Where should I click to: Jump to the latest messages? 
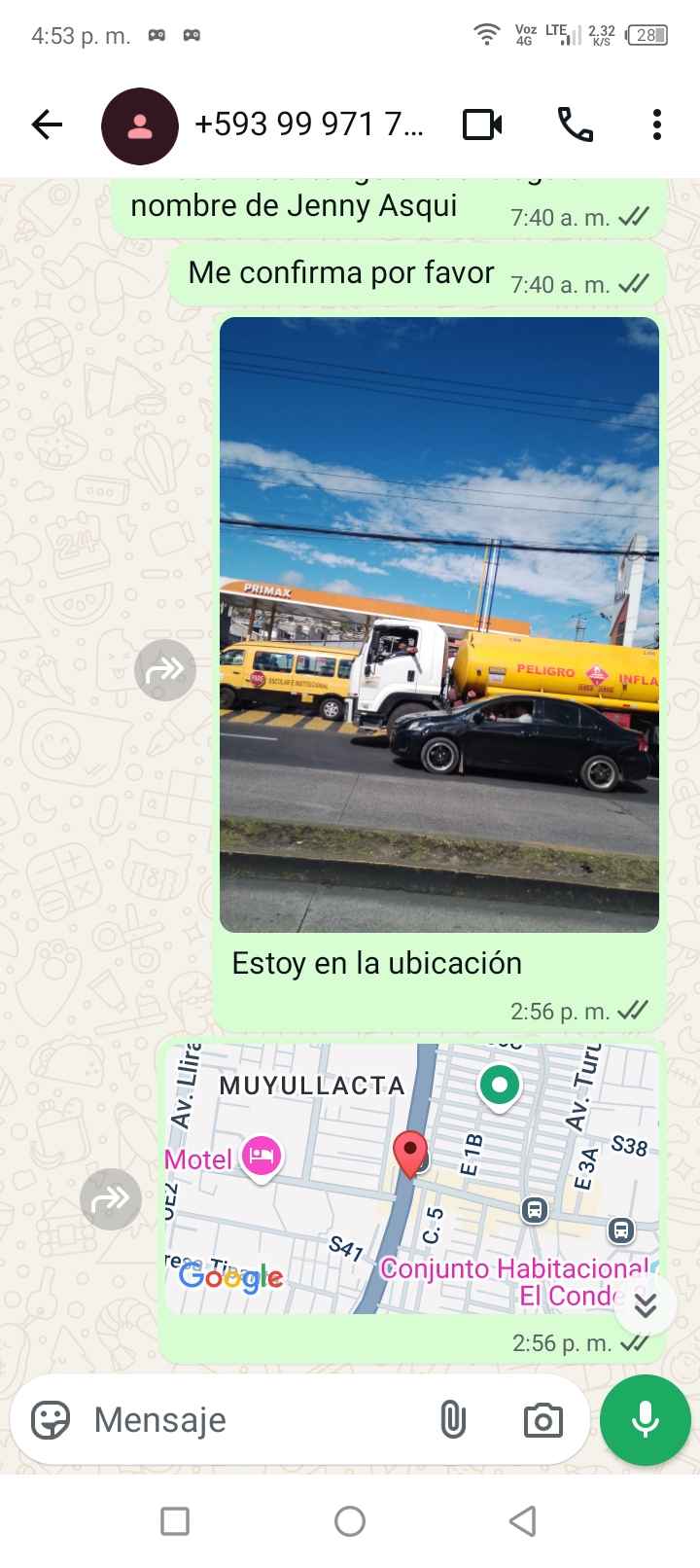point(646,1305)
